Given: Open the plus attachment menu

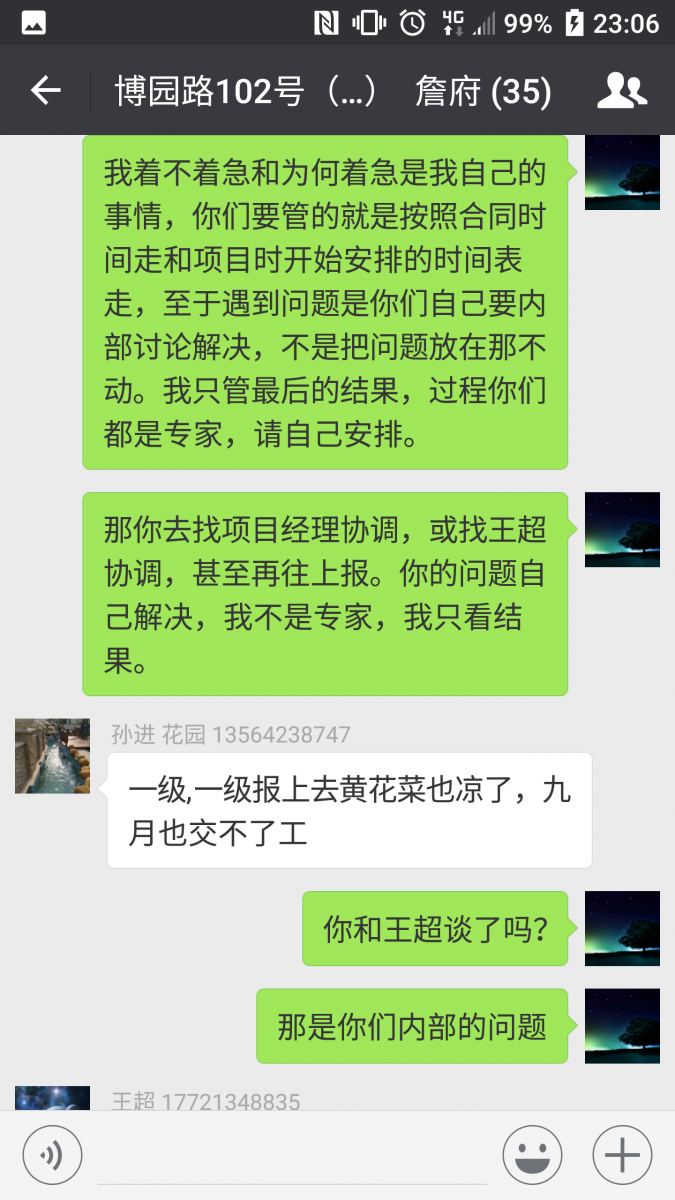Looking at the screenshot, I should point(622,1156).
